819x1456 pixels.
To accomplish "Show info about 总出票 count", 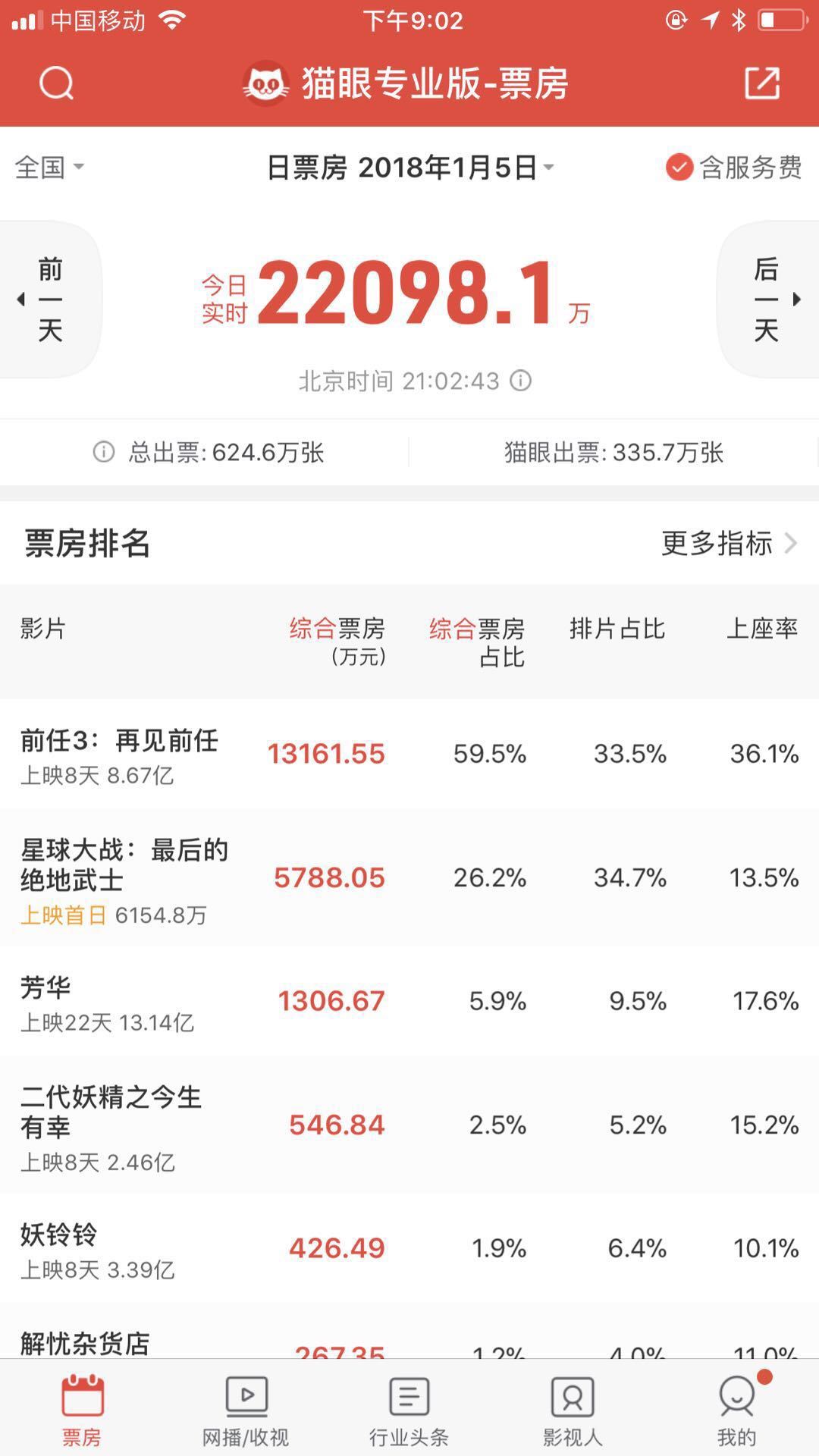I will click(x=104, y=453).
